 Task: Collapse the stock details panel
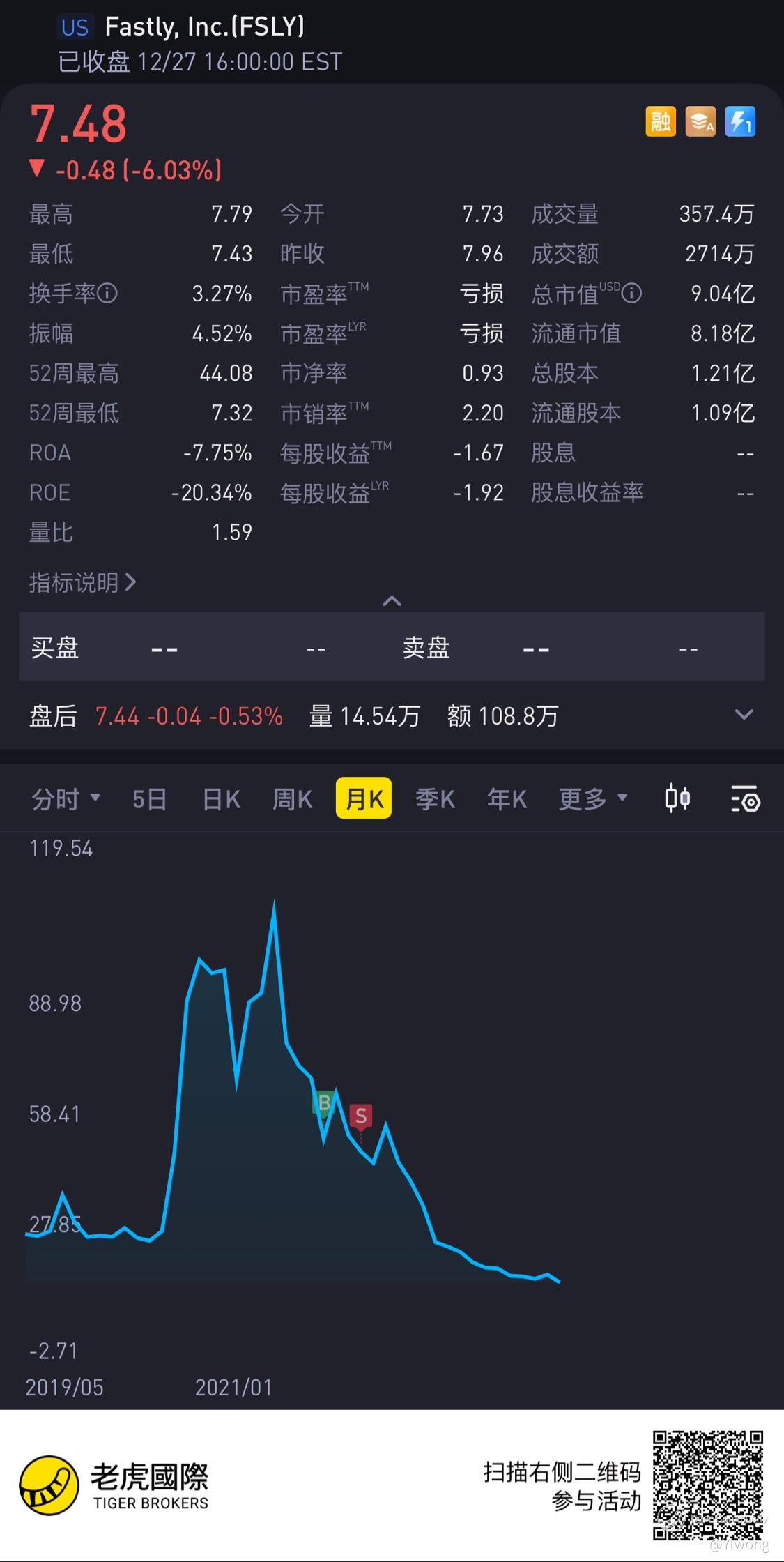(x=392, y=600)
